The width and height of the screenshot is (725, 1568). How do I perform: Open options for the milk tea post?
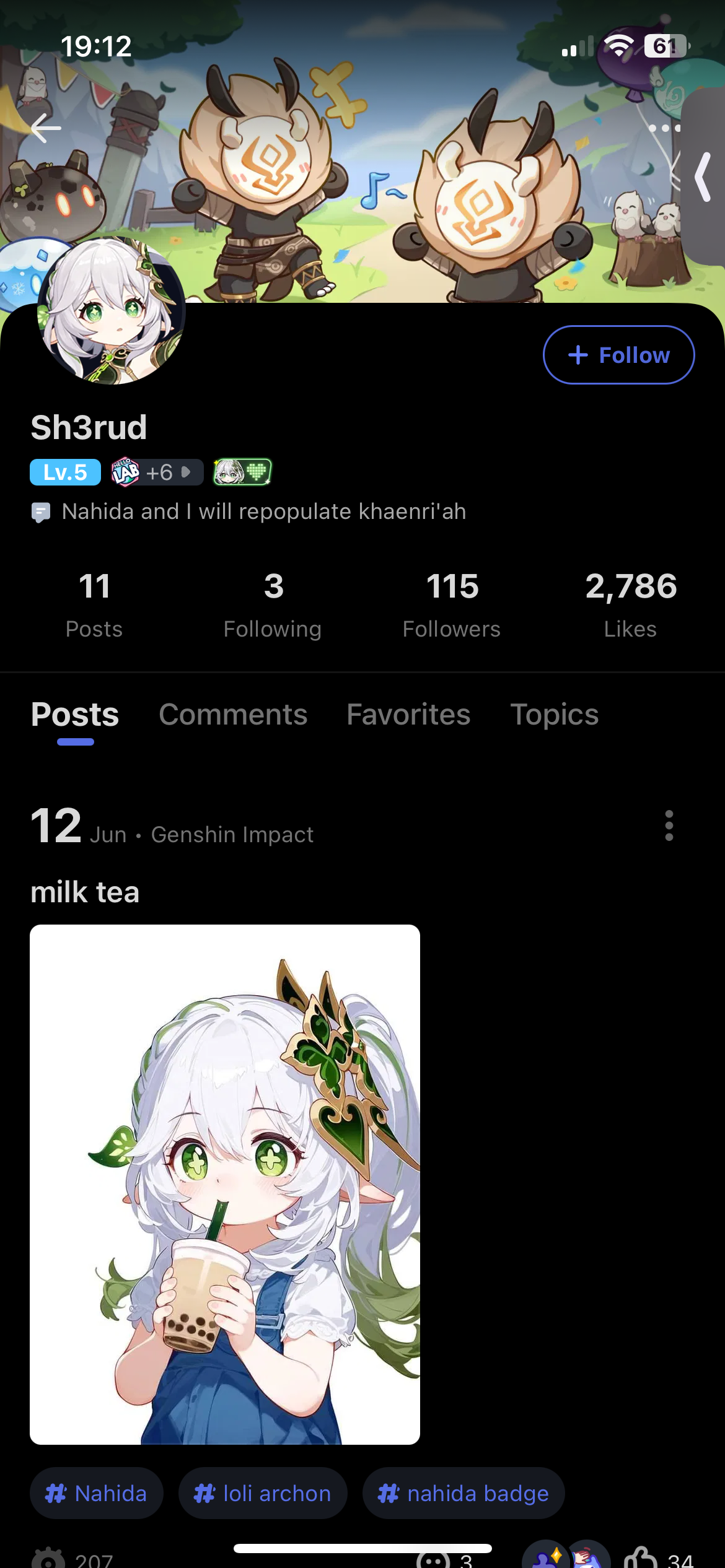[669, 825]
